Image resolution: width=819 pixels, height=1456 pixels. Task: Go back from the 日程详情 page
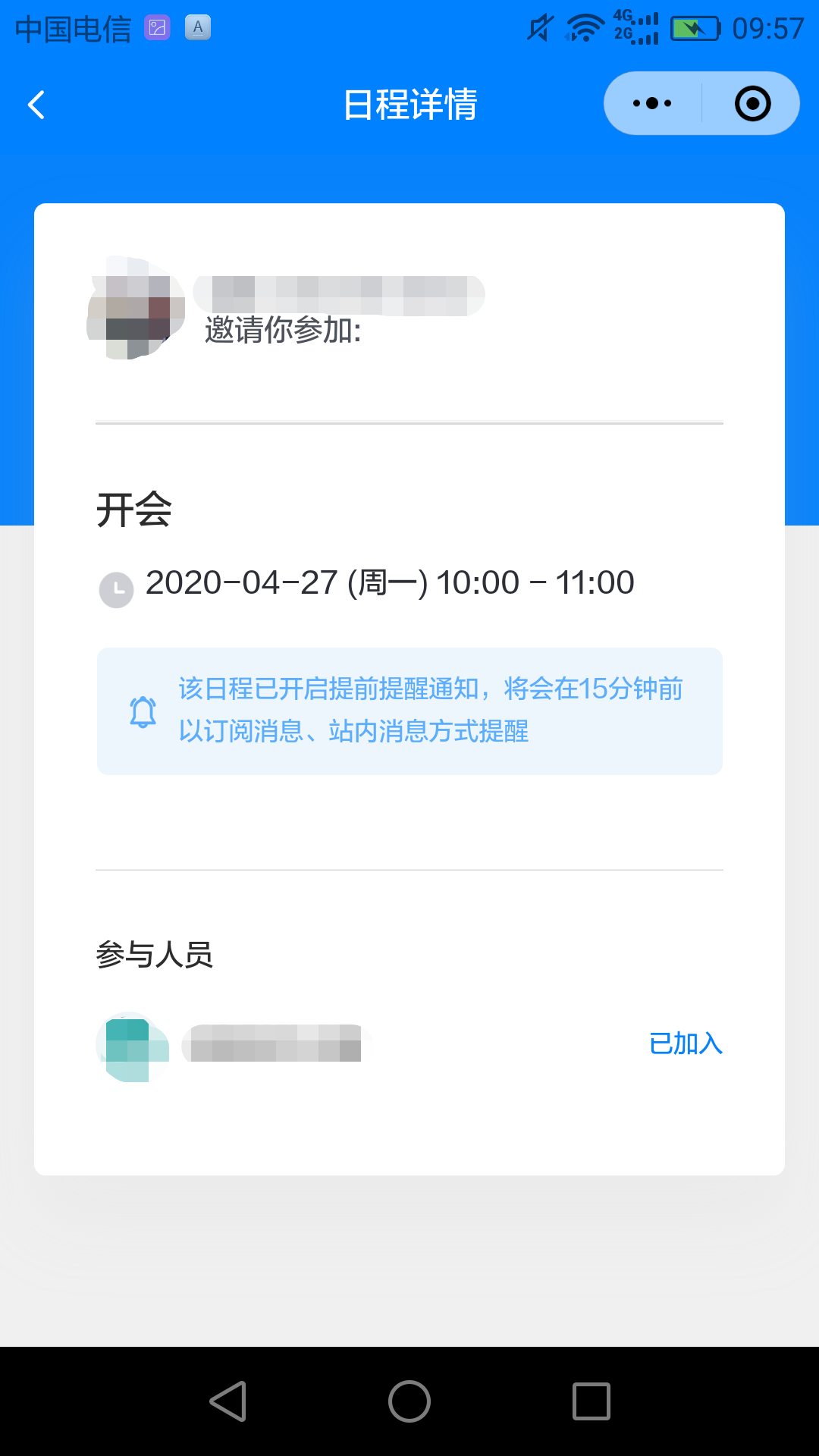pos(36,105)
